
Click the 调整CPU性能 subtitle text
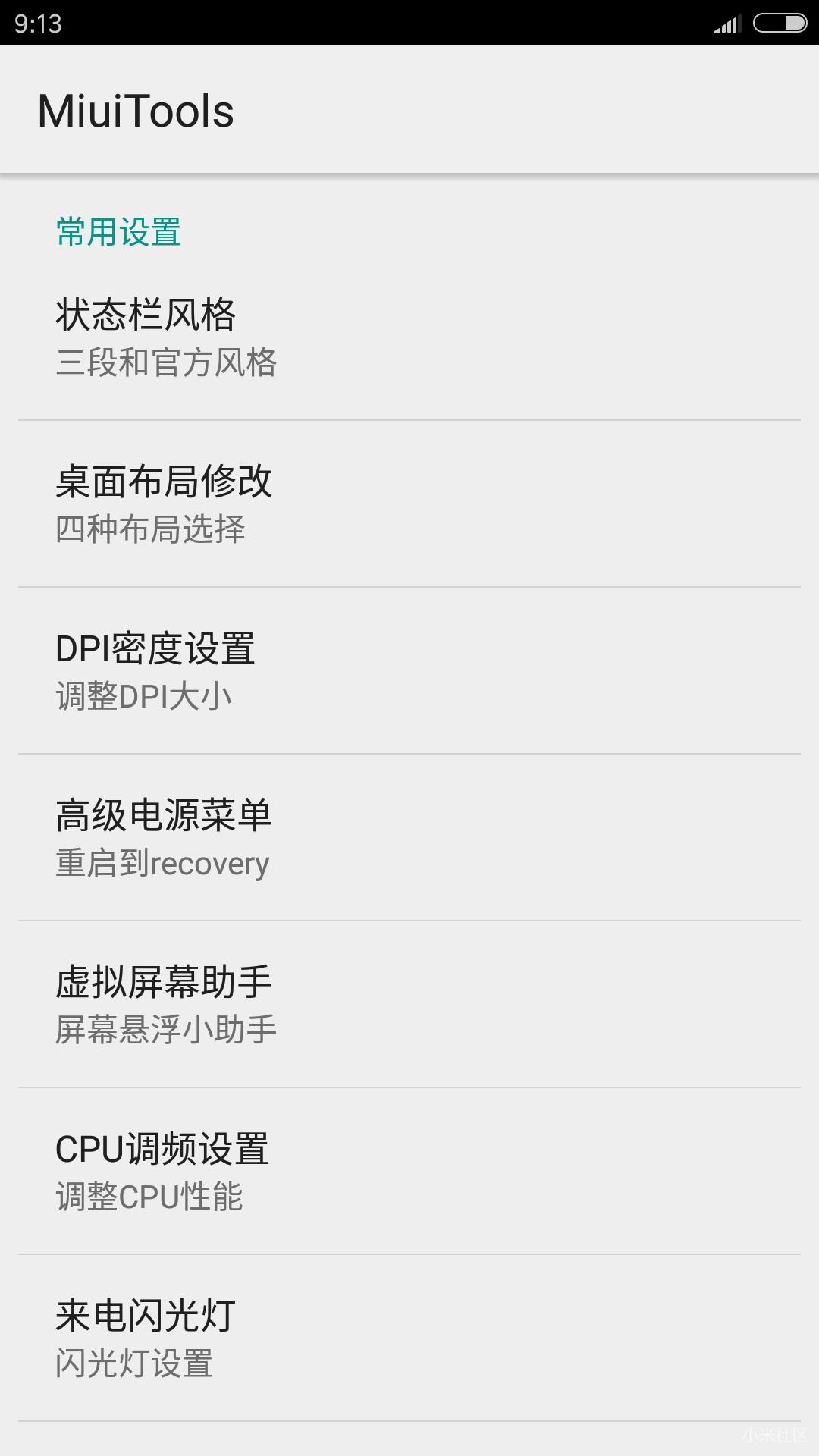coord(149,1197)
